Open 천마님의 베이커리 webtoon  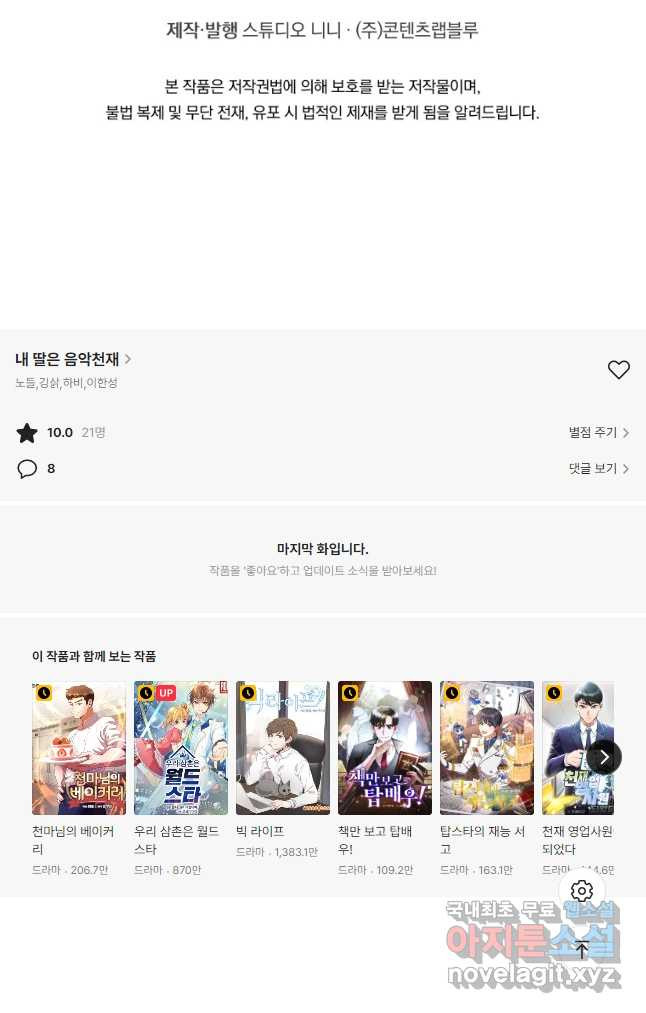(79, 749)
